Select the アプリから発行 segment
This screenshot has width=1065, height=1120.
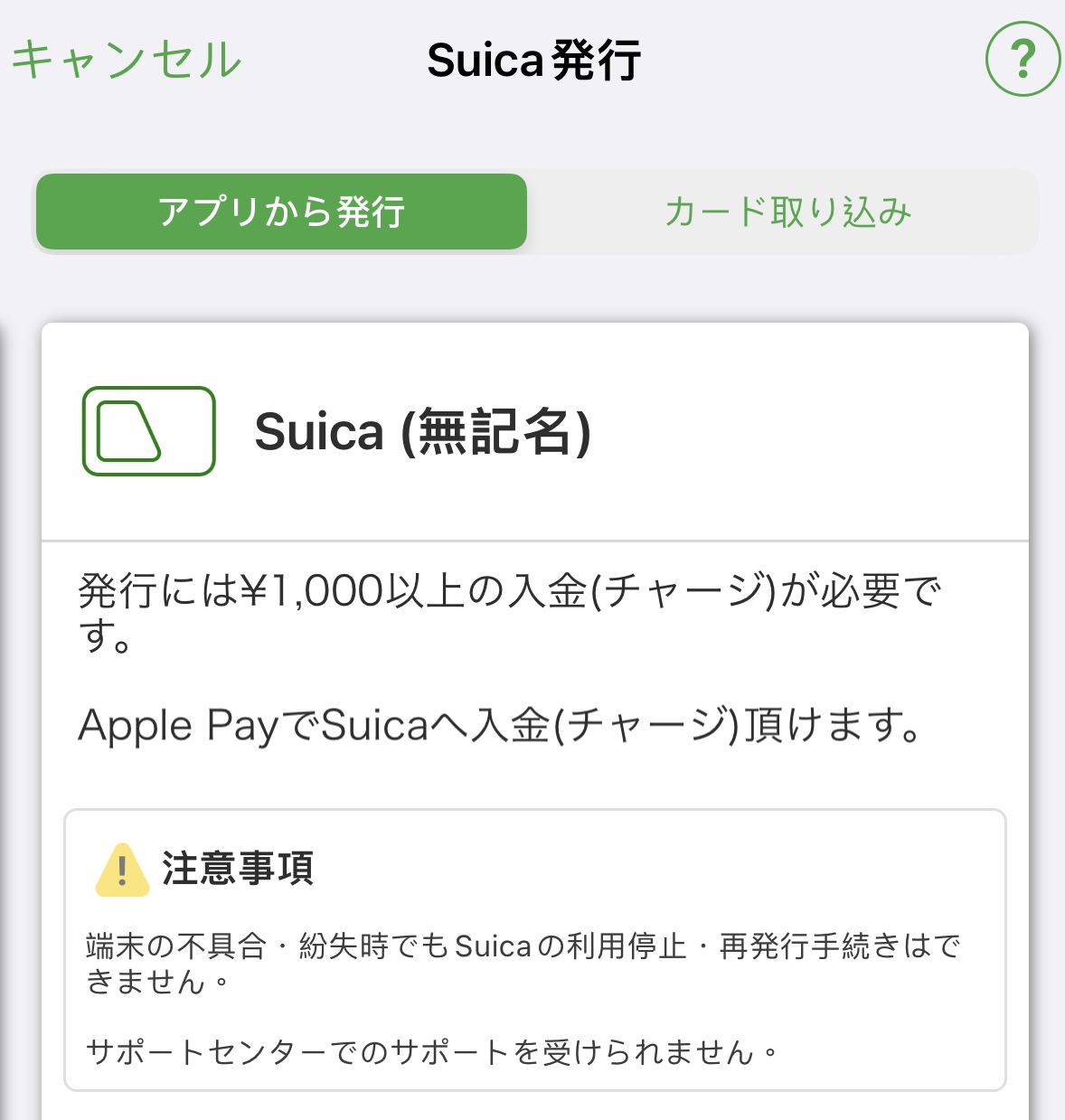(281, 212)
